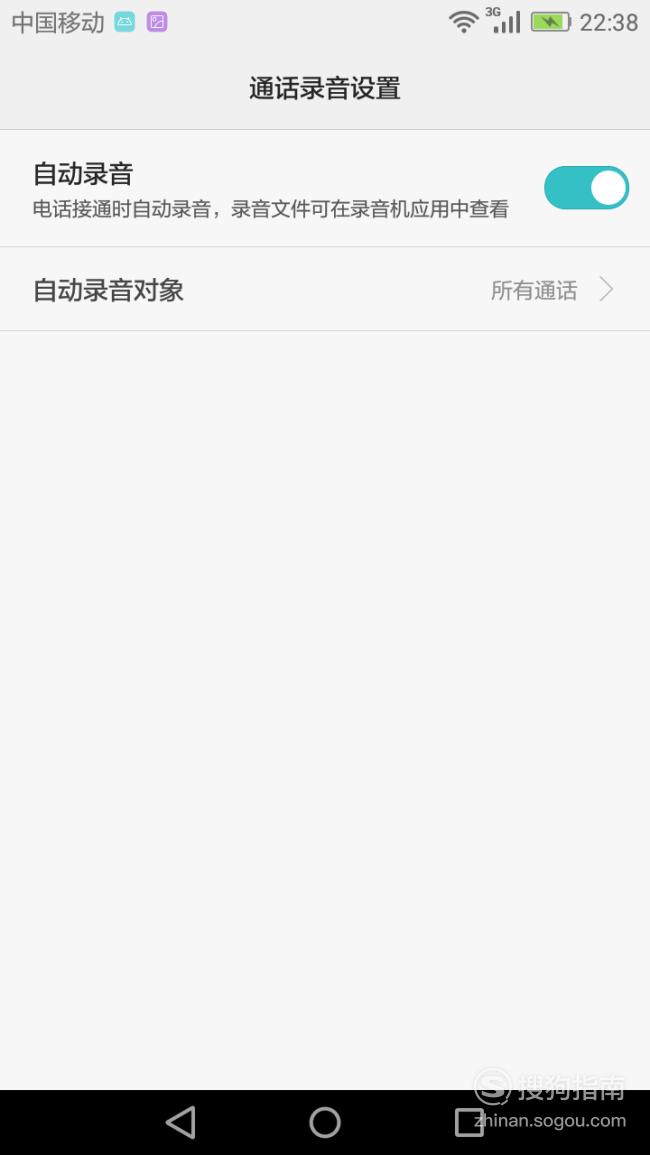Open recent apps from the navigation bar

coord(469,1123)
